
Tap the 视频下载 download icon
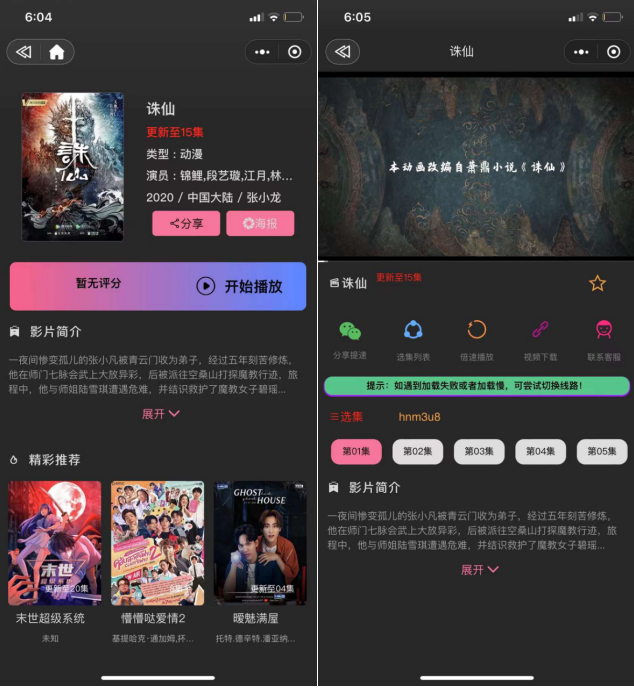[x=540, y=331]
